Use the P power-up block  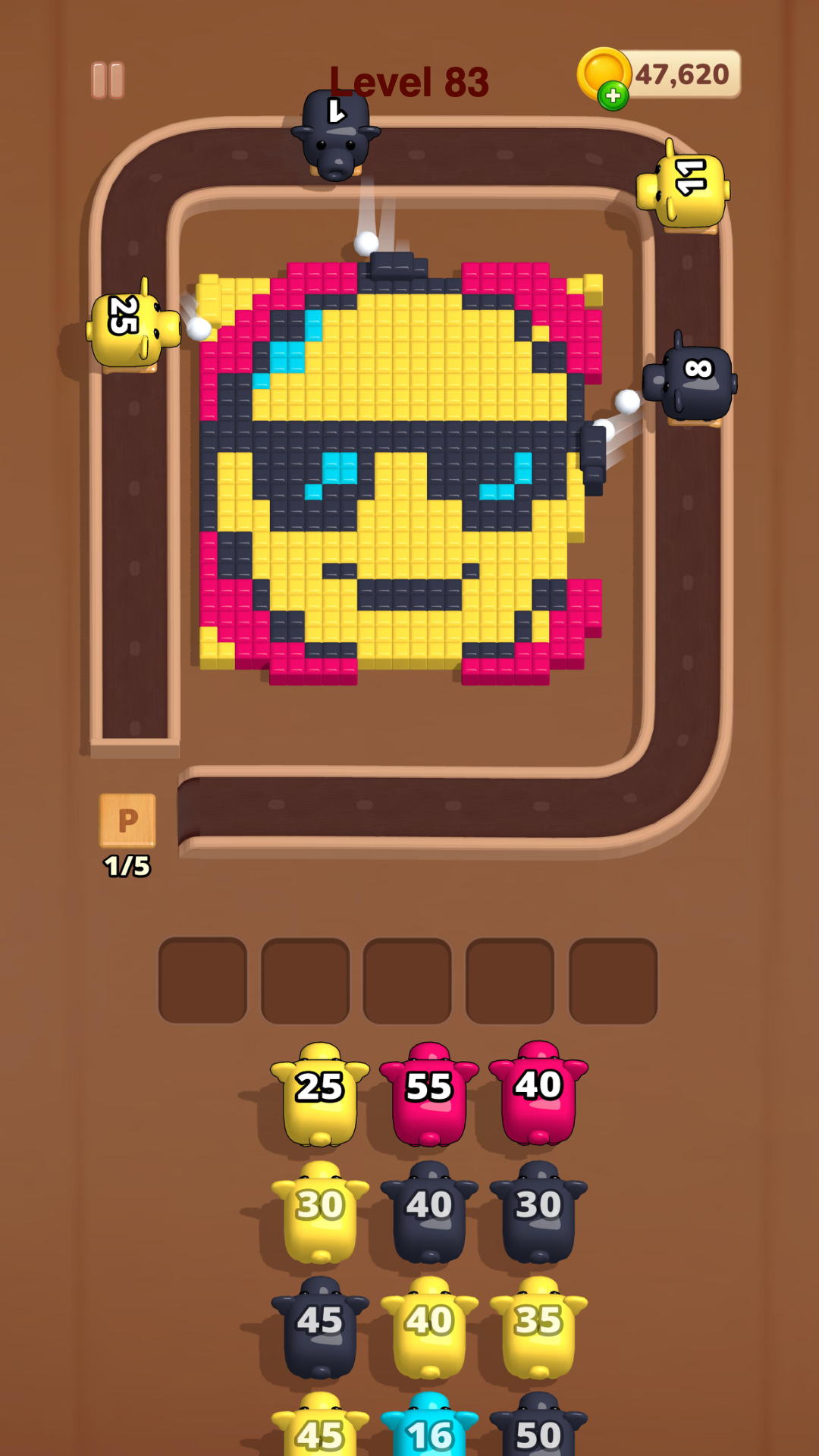click(127, 821)
